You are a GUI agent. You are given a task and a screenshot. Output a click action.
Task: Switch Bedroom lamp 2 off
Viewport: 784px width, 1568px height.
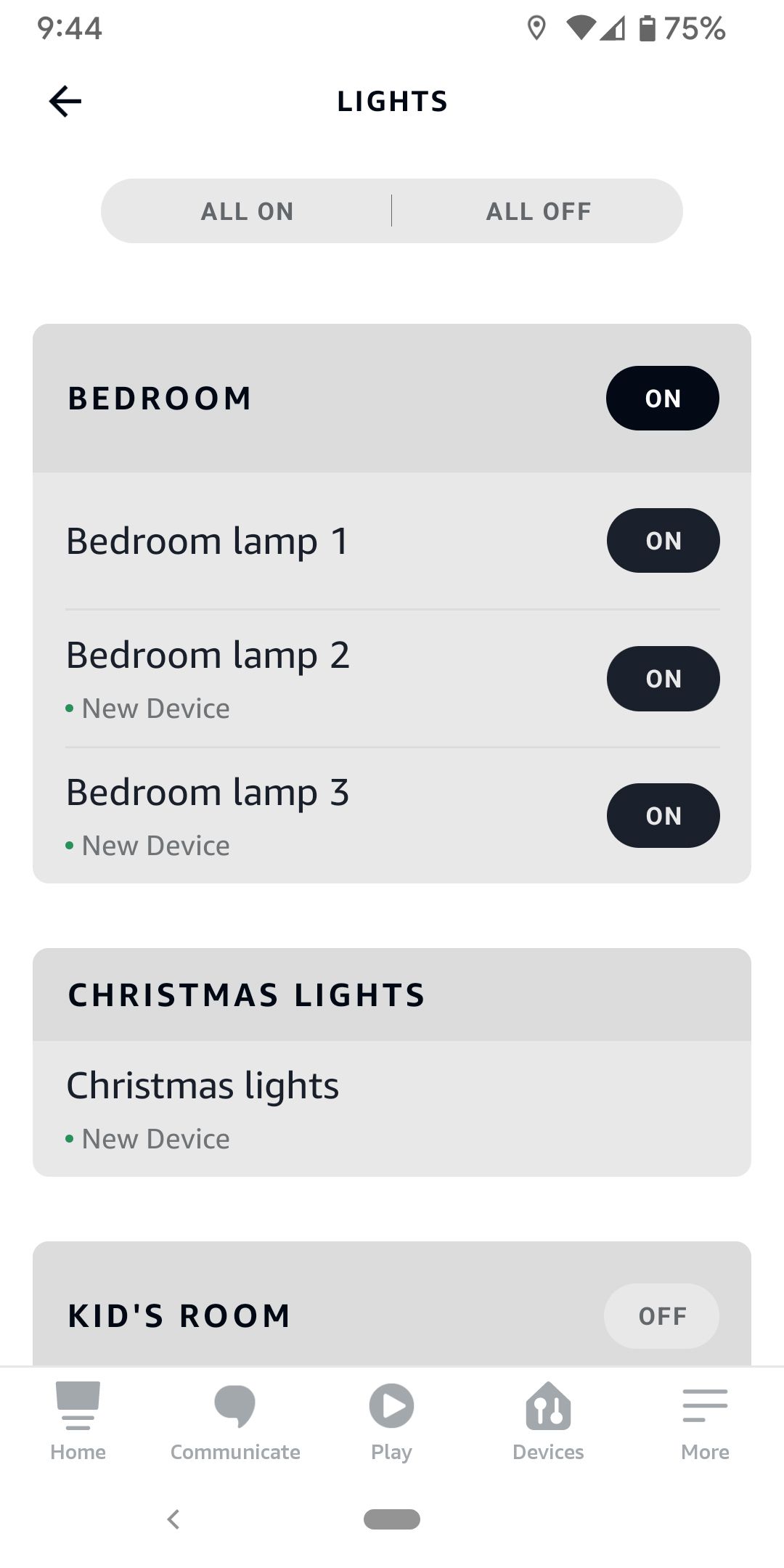(x=662, y=678)
